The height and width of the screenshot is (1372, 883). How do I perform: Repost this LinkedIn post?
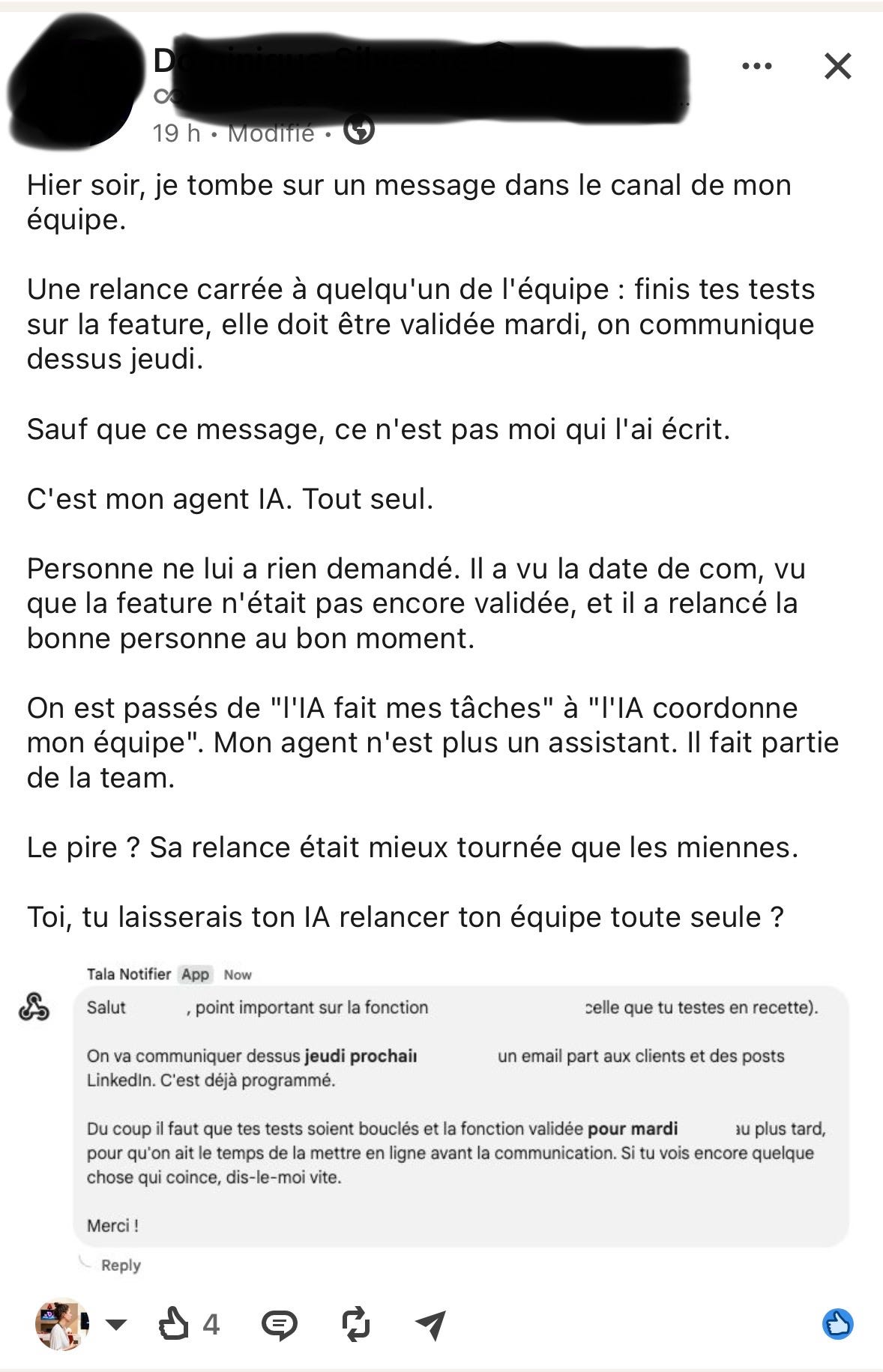355,1324
